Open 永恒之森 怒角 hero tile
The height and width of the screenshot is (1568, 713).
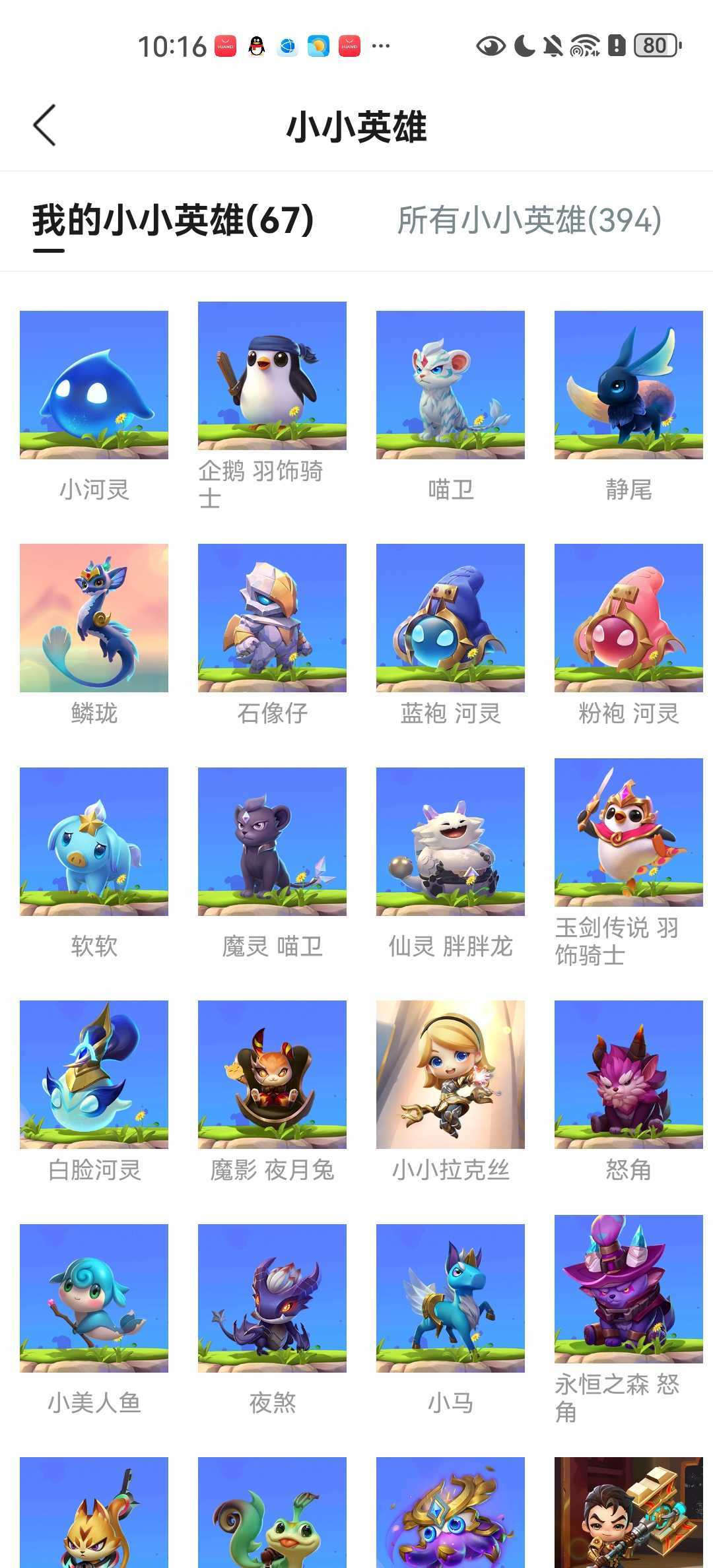[x=628, y=1289]
